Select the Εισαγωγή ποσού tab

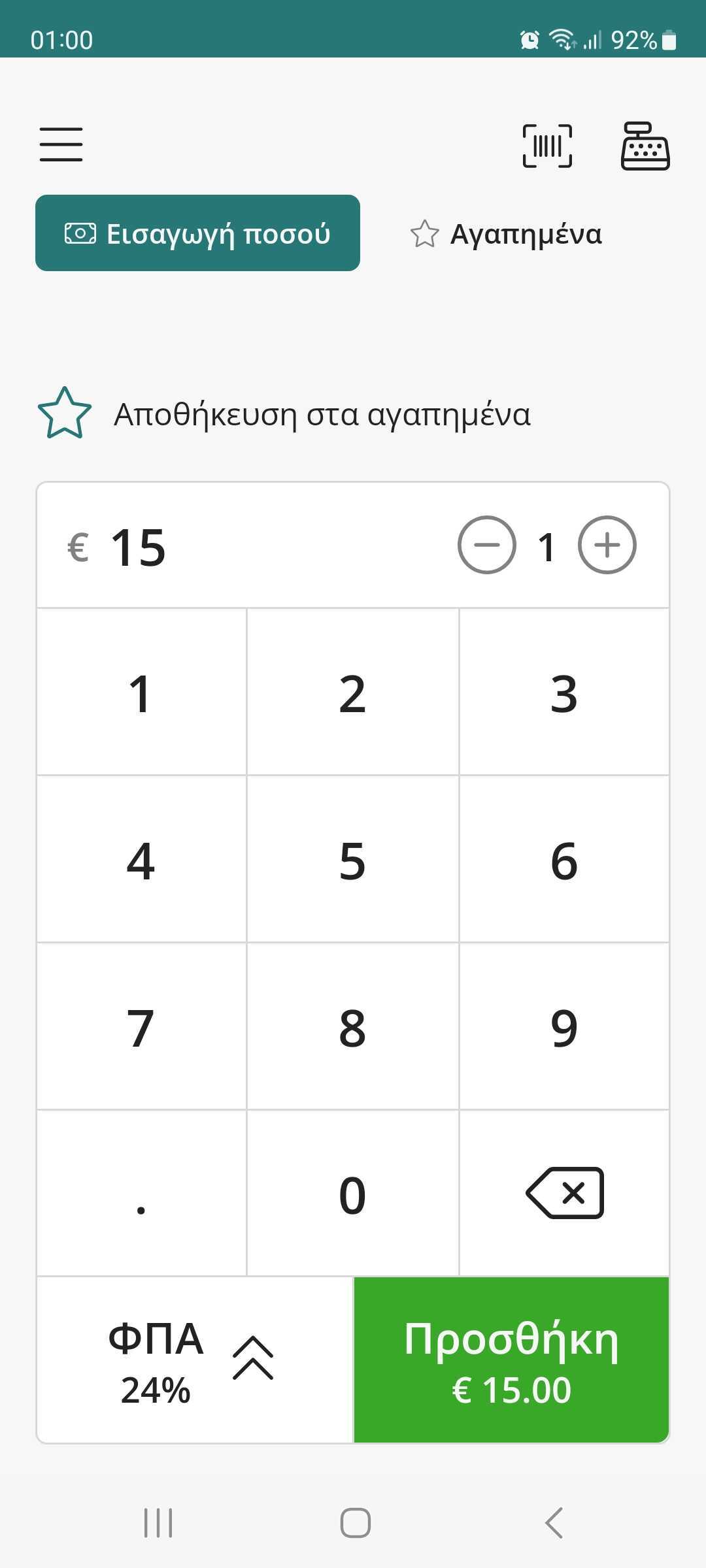point(197,233)
